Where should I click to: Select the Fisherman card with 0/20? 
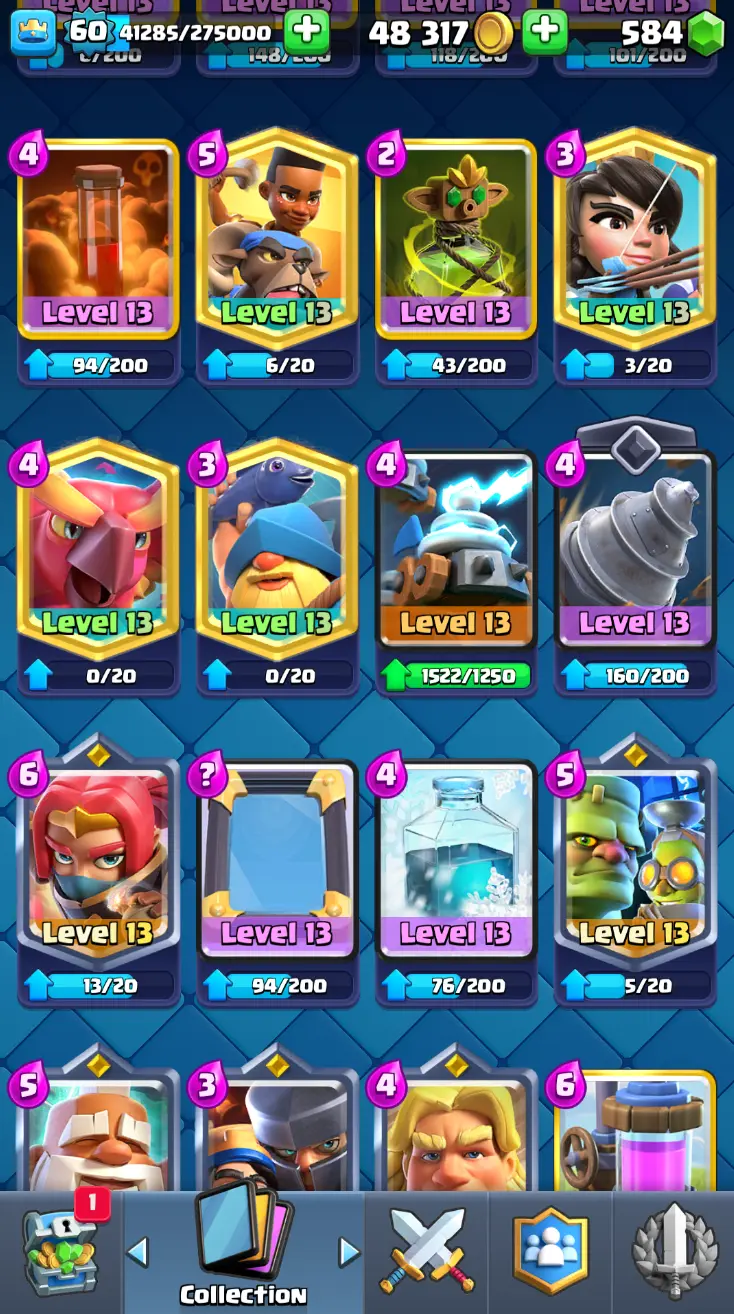276,550
